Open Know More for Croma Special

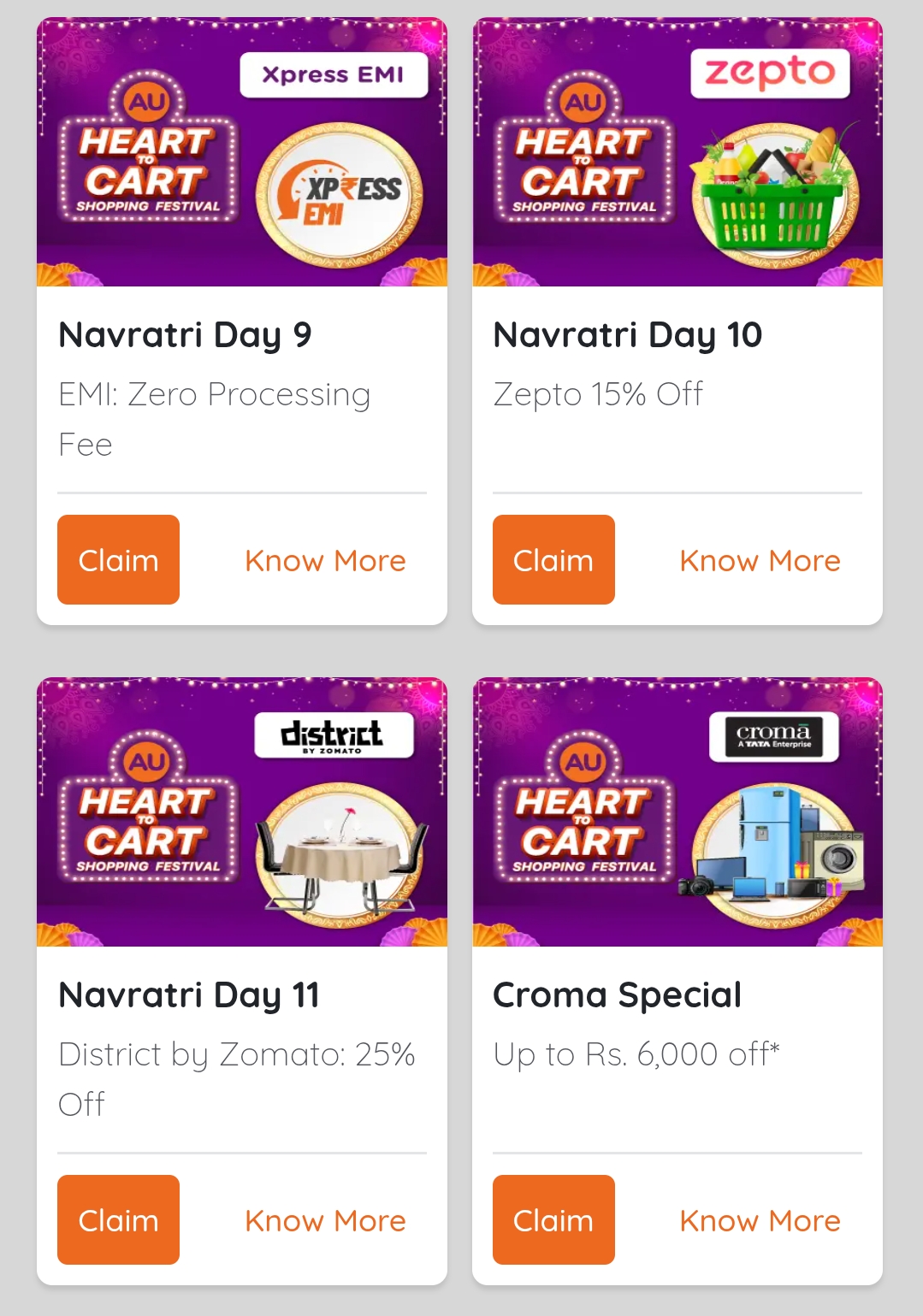tap(760, 1221)
